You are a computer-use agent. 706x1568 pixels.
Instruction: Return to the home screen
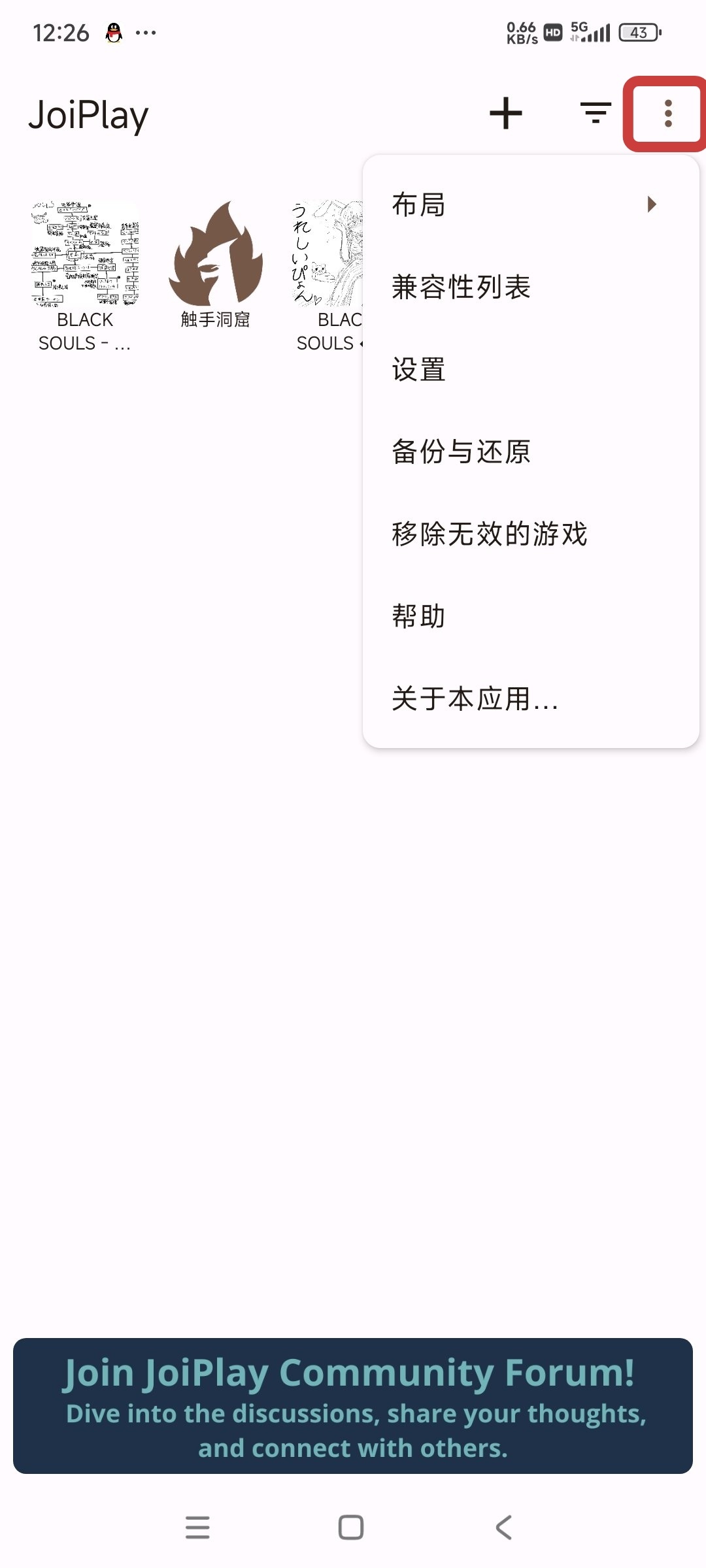point(351,1527)
